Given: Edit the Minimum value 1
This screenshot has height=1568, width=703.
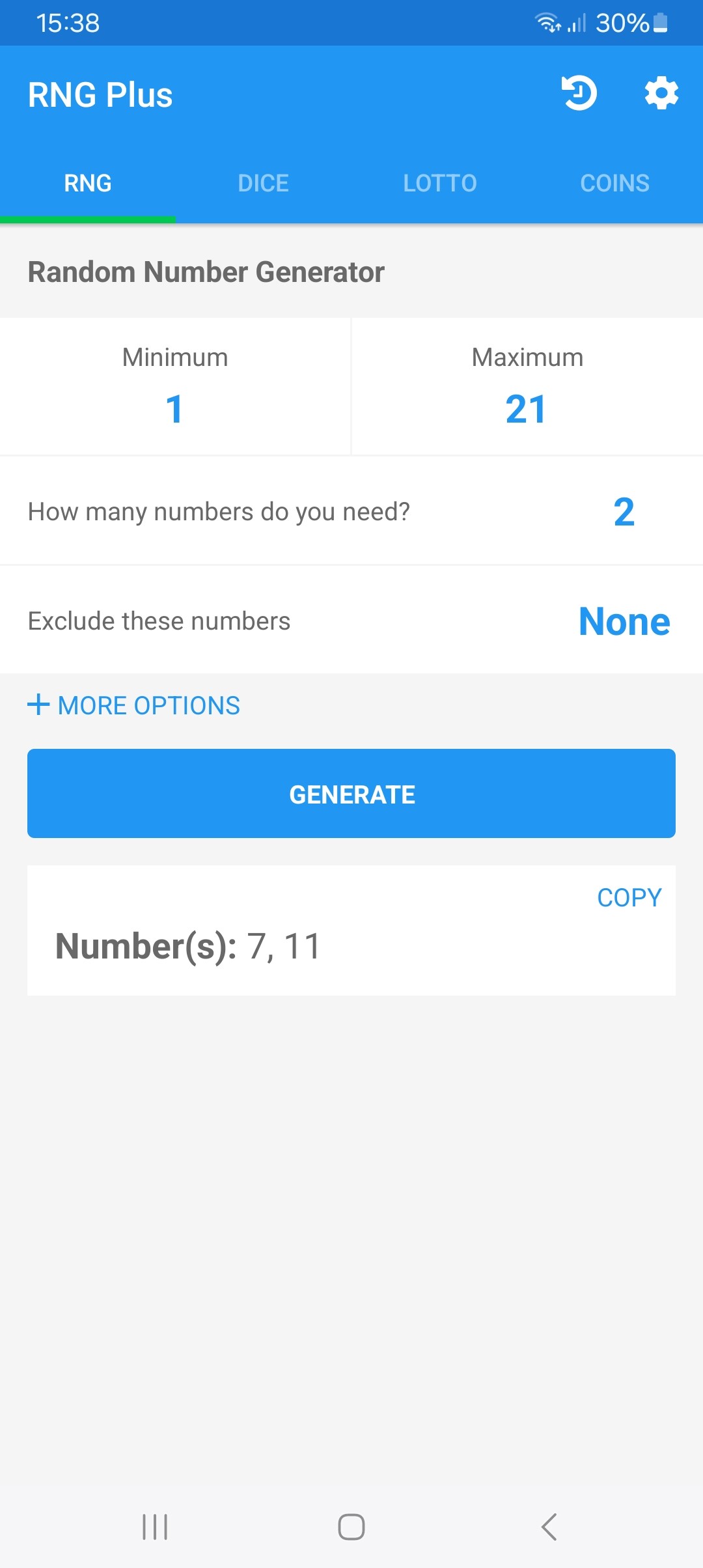Looking at the screenshot, I should tap(174, 409).
